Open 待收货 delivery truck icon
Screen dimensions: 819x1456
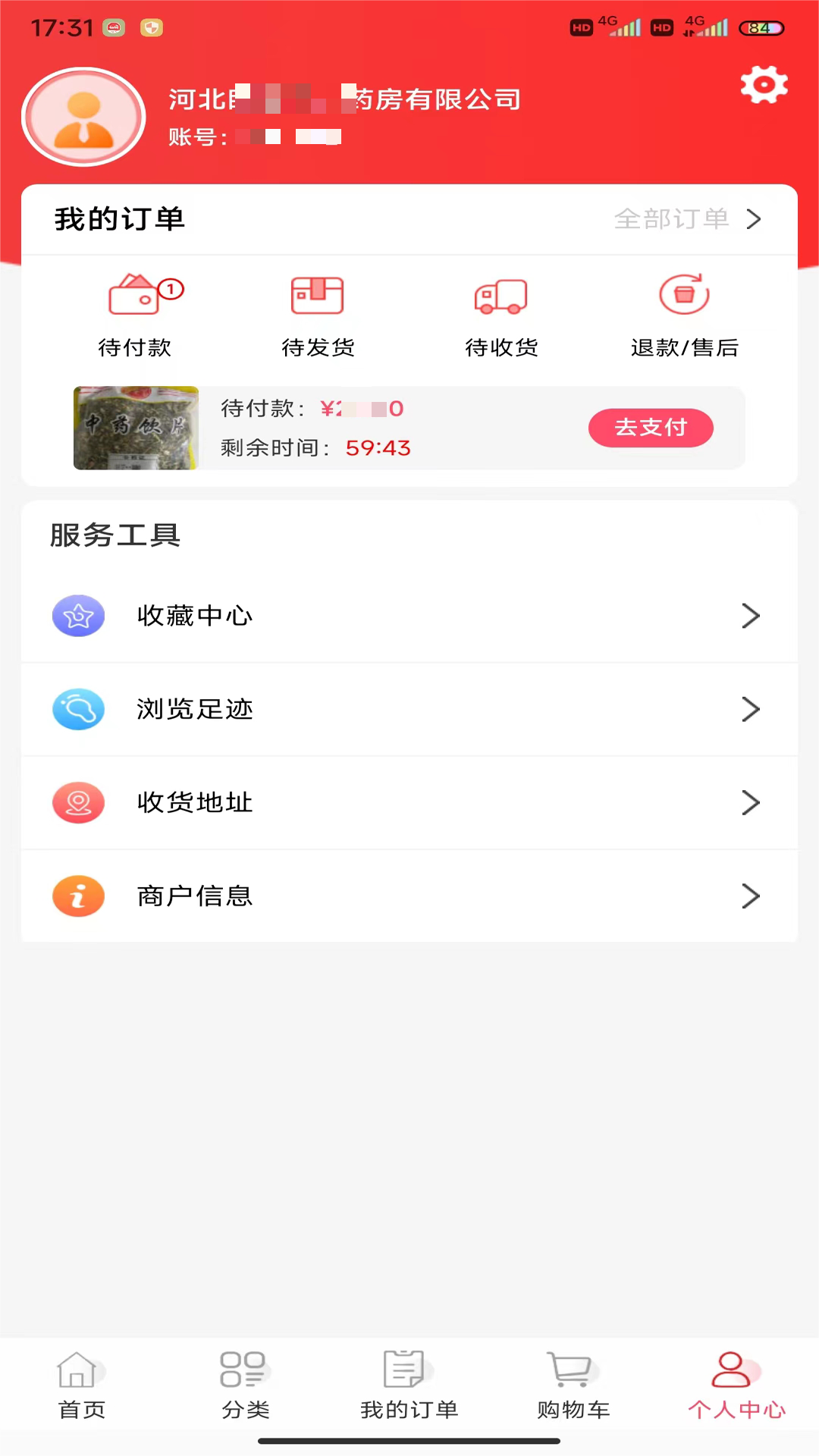(500, 296)
